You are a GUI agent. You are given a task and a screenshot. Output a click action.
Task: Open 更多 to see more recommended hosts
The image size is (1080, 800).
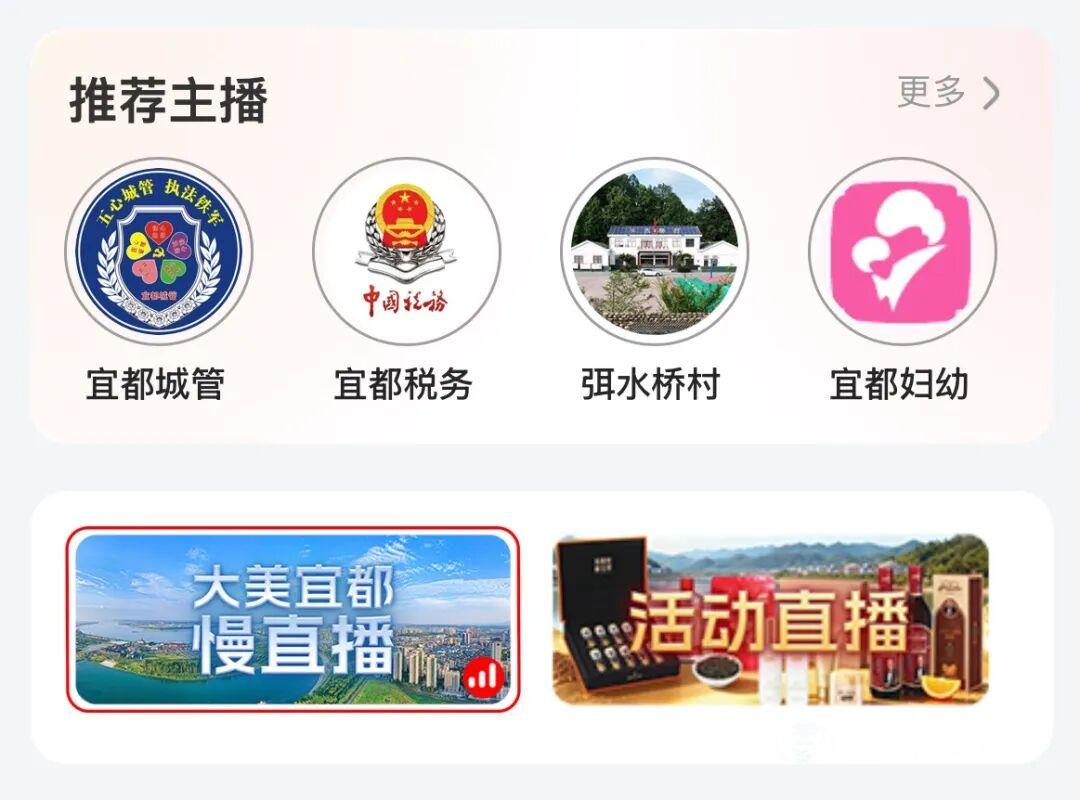pos(948,93)
